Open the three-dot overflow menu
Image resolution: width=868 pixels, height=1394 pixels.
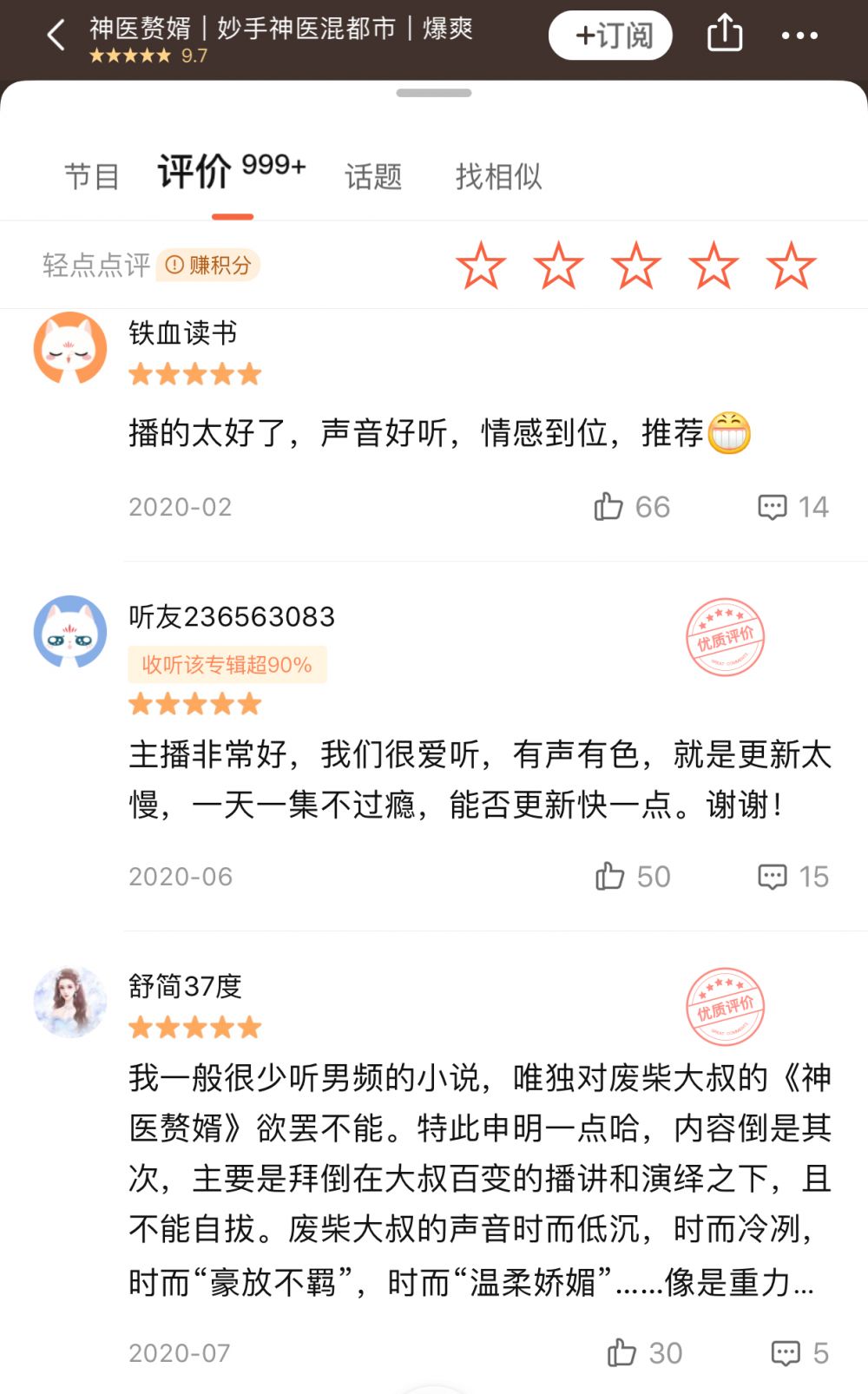click(x=799, y=36)
